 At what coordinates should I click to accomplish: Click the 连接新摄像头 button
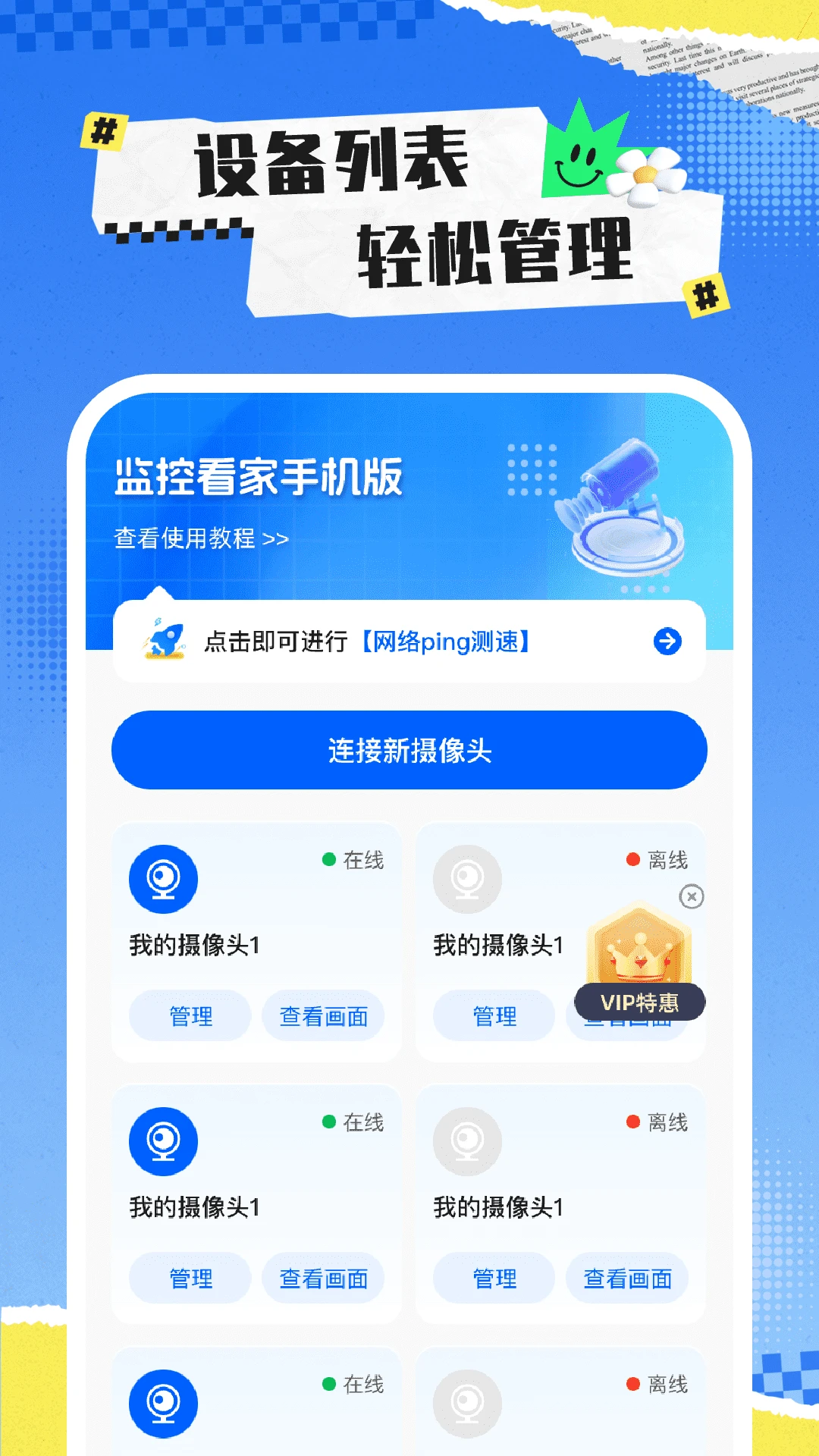(409, 749)
